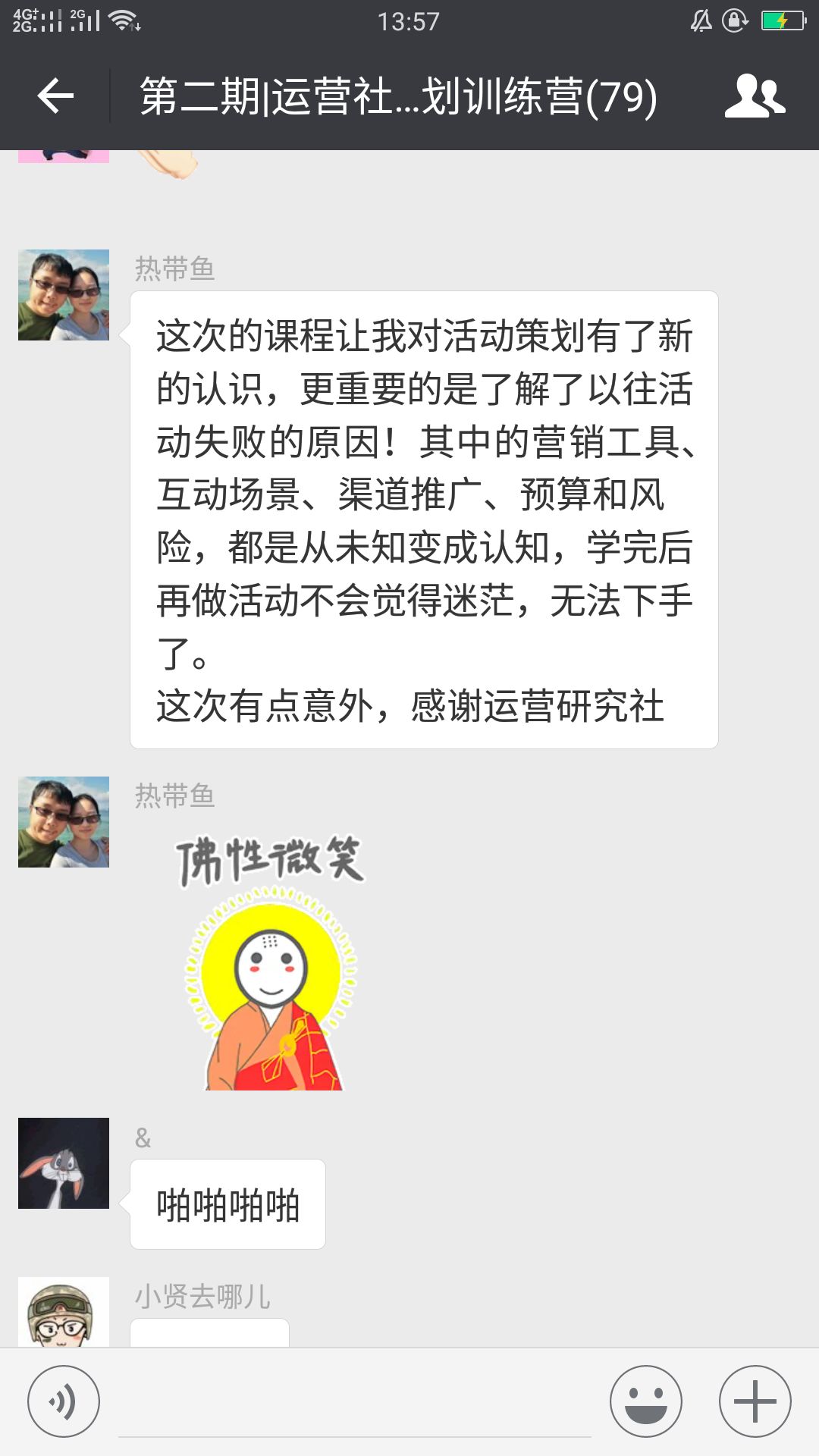Tap the 4G signal strength bars
The height and width of the screenshot is (1456, 819).
(45, 21)
